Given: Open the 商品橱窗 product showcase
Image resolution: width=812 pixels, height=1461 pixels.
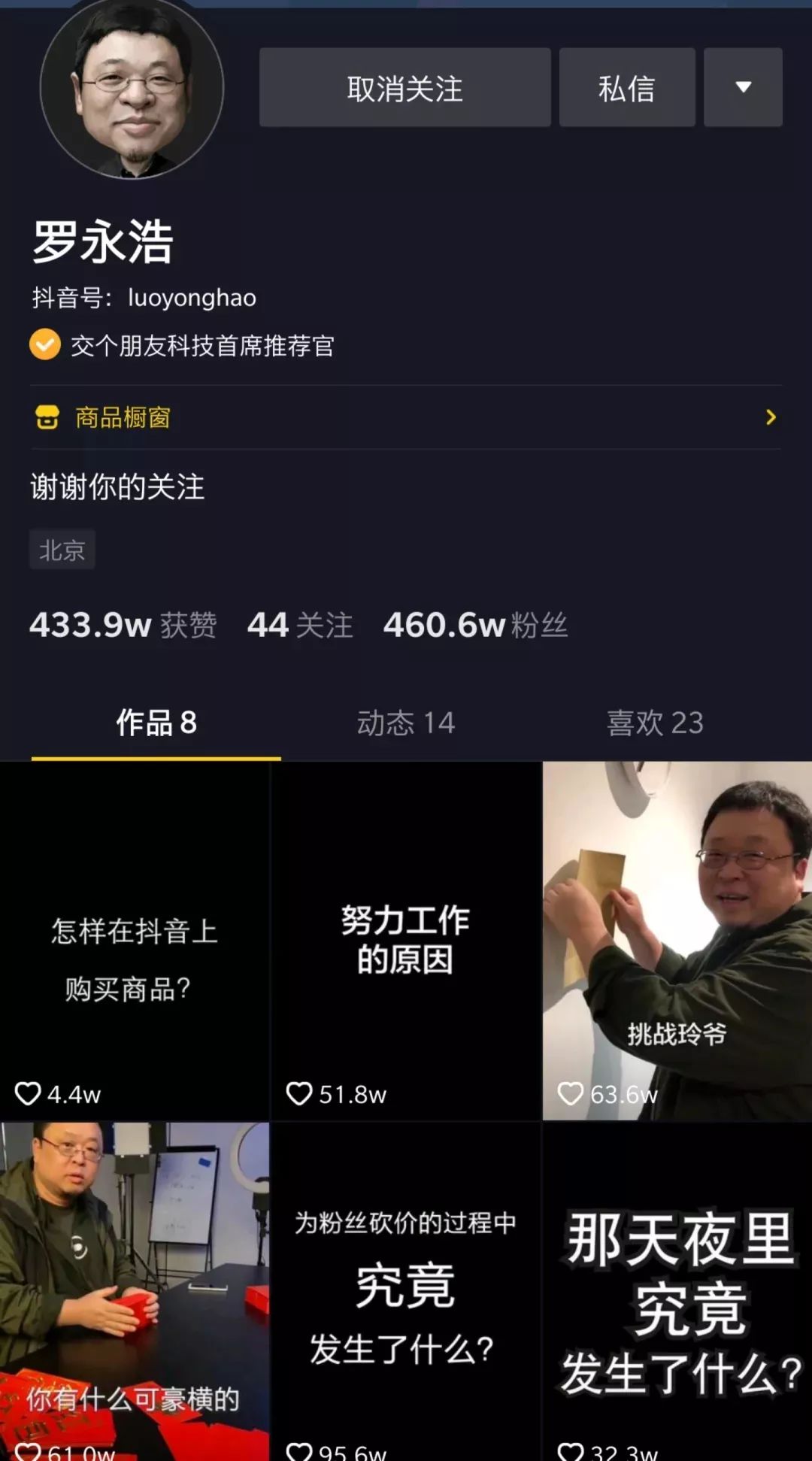Looking at the screenshot, I should [x=406, y=417].
